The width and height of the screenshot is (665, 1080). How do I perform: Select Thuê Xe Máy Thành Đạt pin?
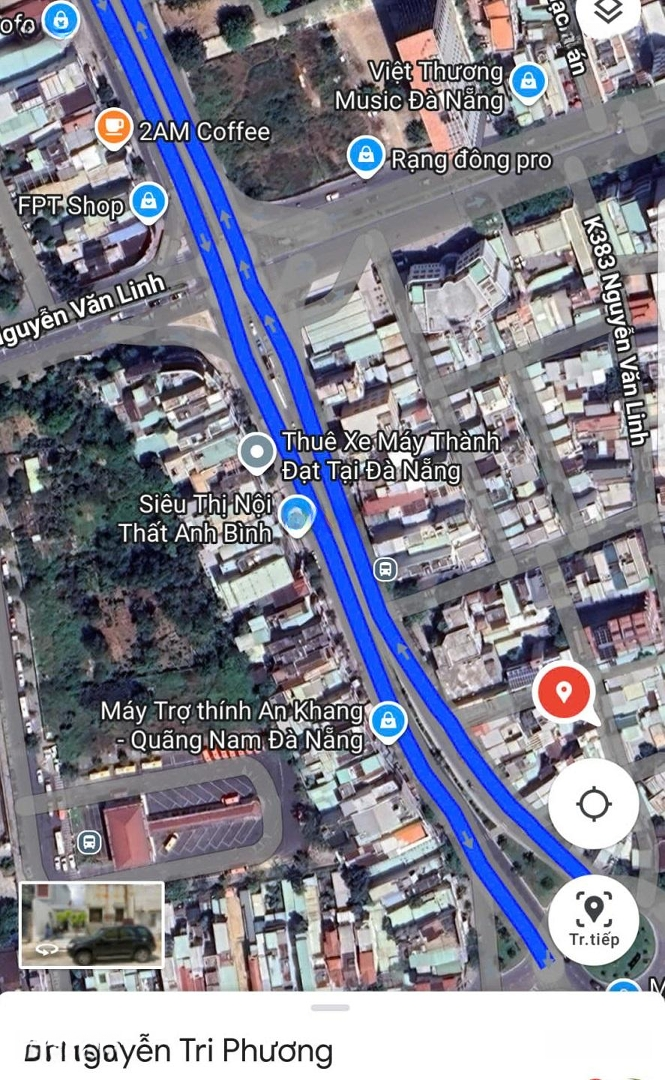coord(257,452)
